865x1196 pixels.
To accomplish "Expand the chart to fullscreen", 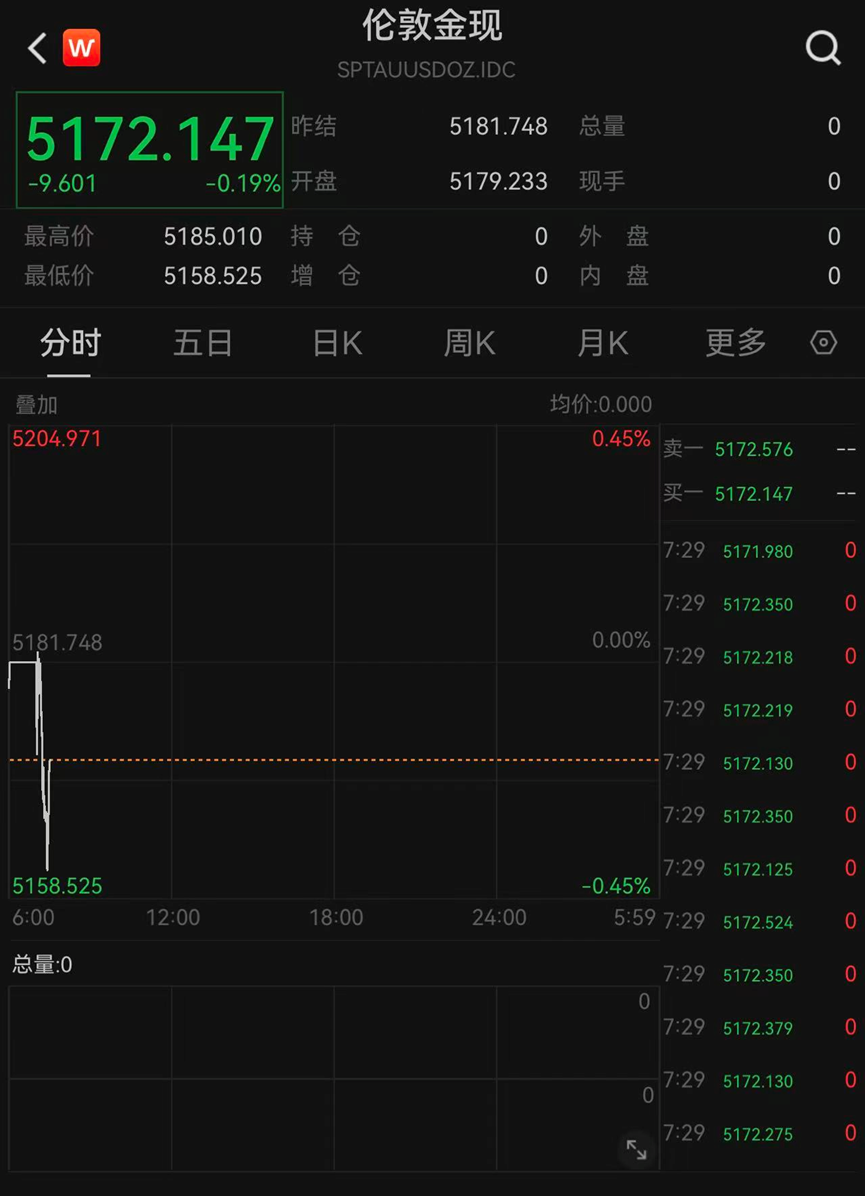I will pos(636,1149).
